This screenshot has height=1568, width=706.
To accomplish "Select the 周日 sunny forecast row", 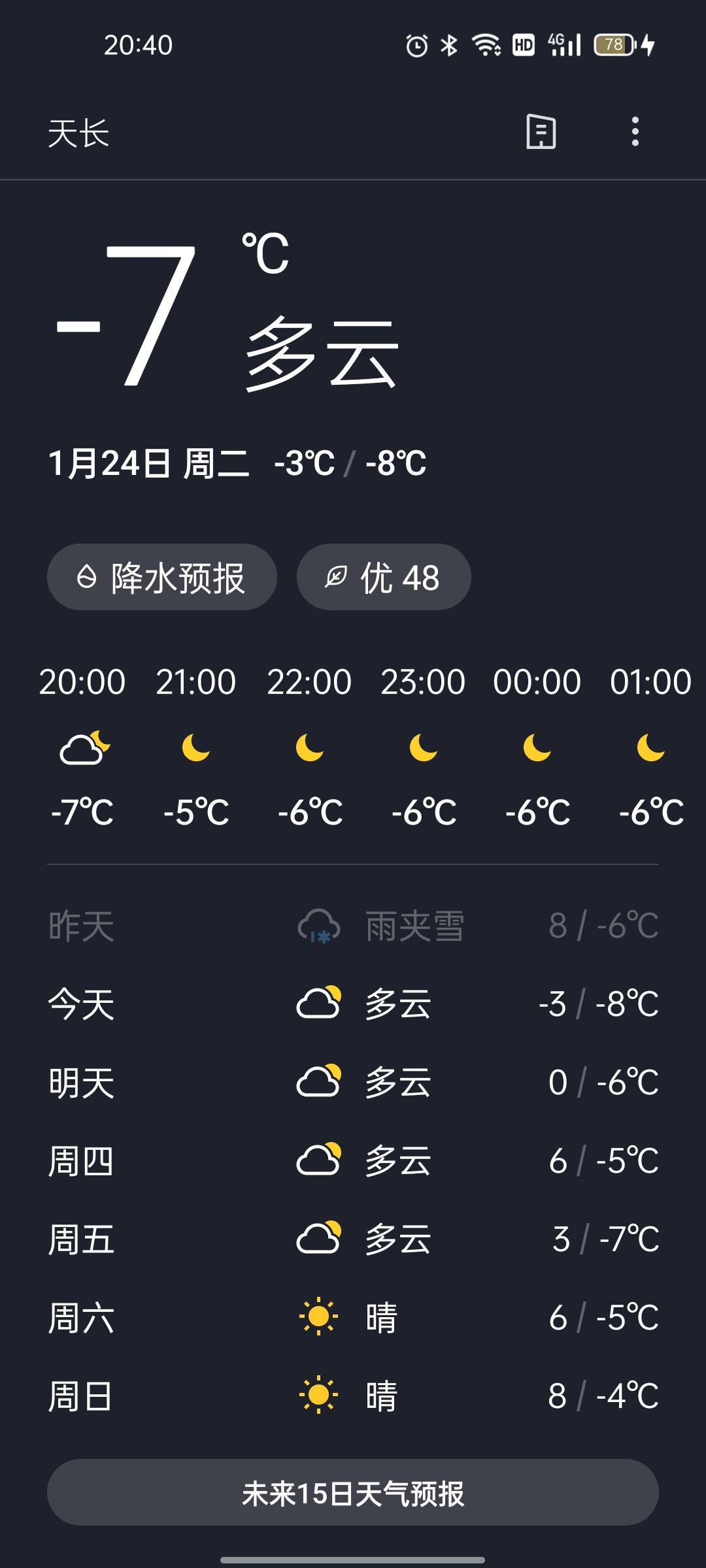I will tap(353, 1396).
